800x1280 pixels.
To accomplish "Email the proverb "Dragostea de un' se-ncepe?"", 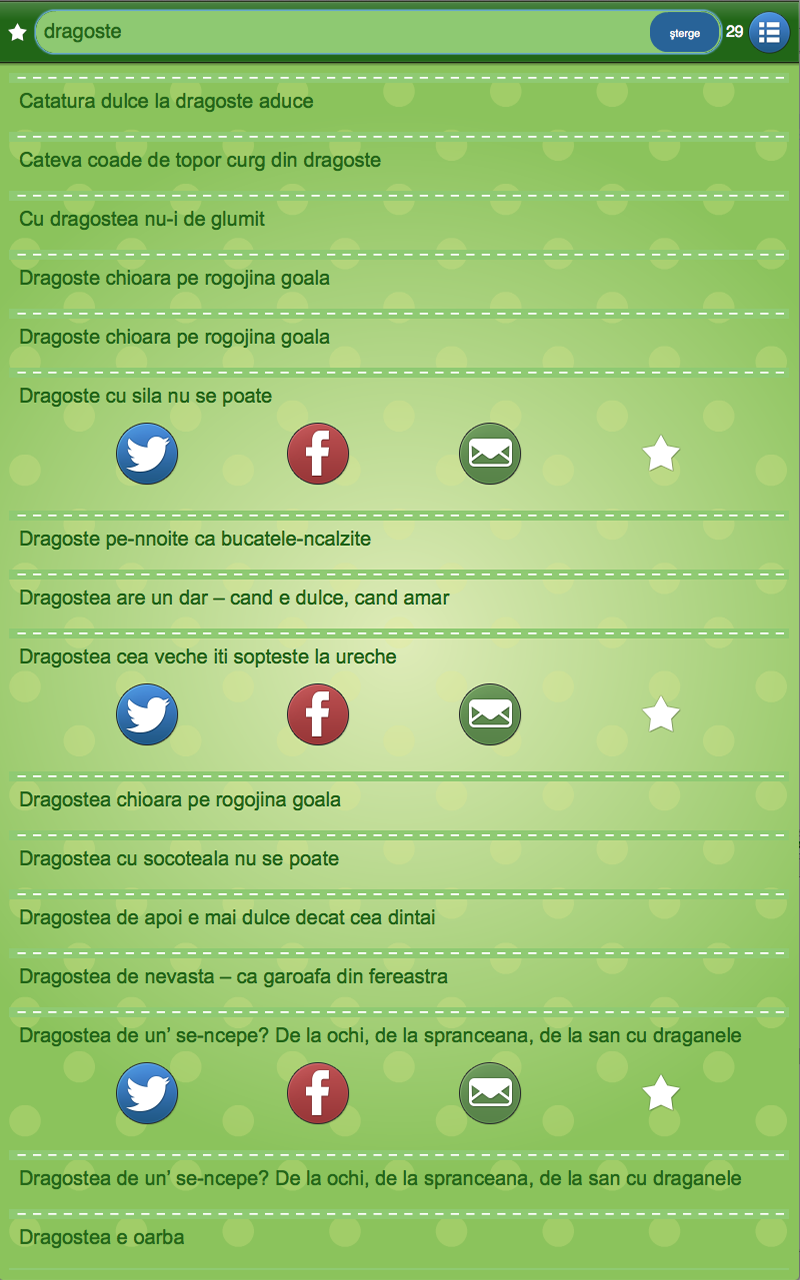I will pos(490,1093).
